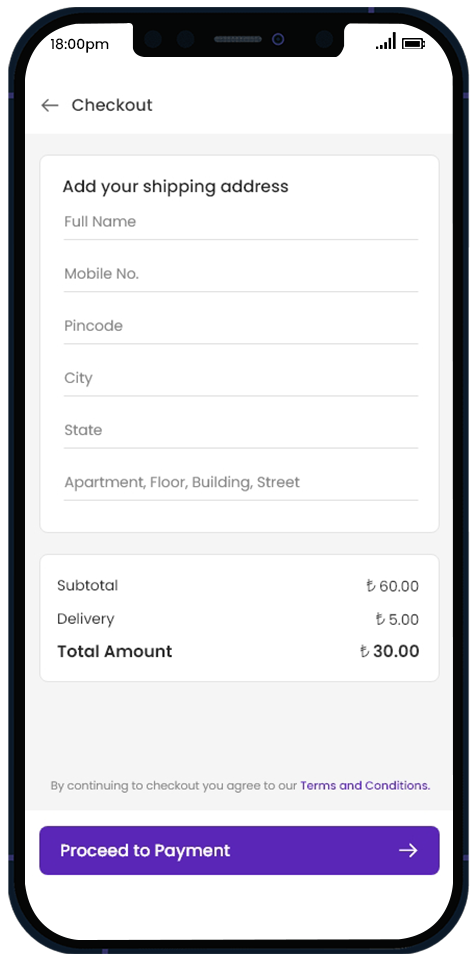Open the Terms and Conditions link

(x=365, y=786)
